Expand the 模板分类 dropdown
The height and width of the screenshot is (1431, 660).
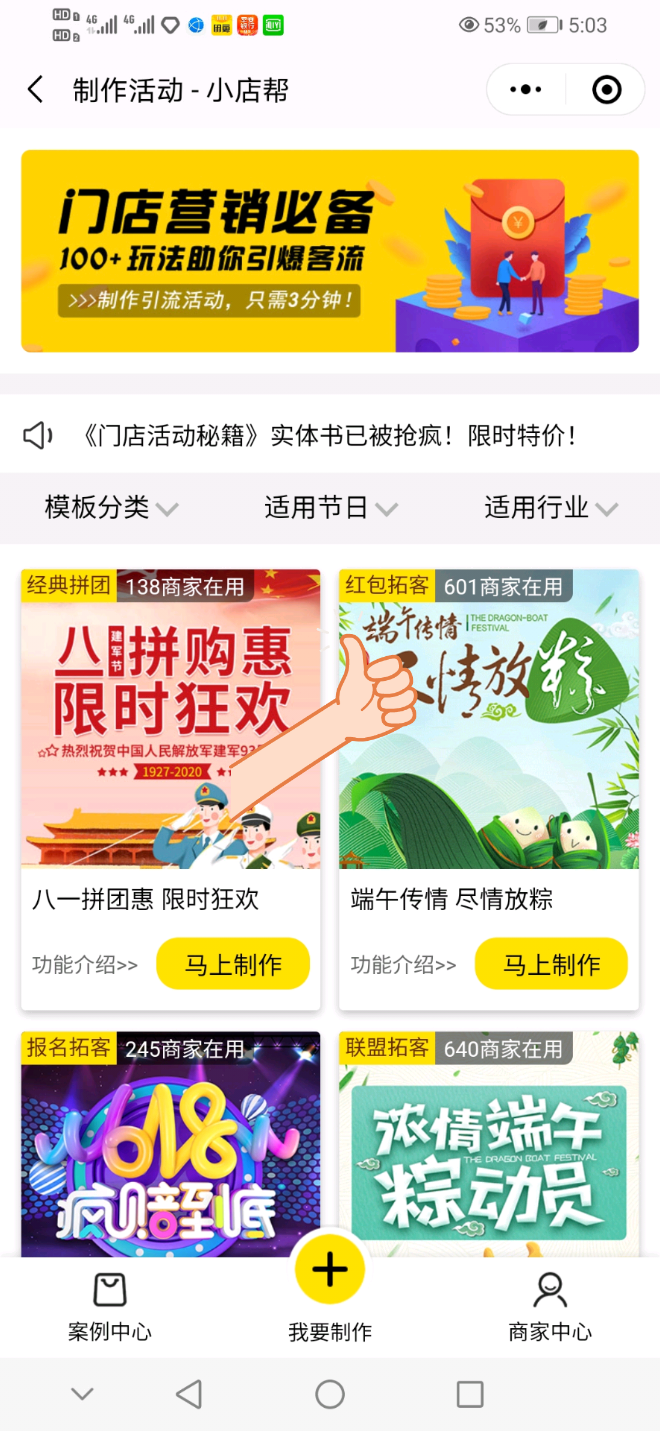[x=111, y=508]
